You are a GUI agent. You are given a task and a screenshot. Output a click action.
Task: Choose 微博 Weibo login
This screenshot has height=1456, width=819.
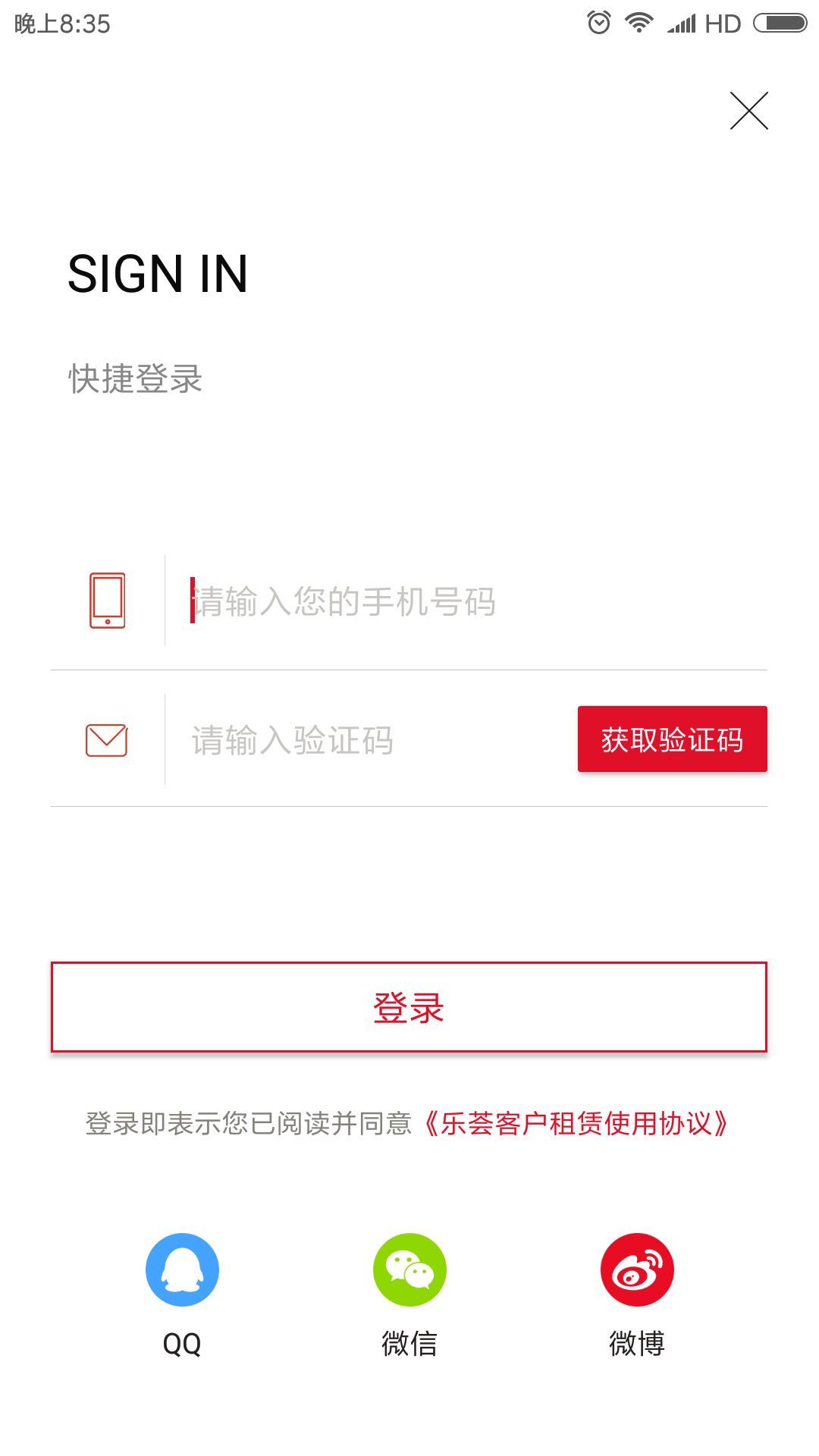click(637, 1270)
